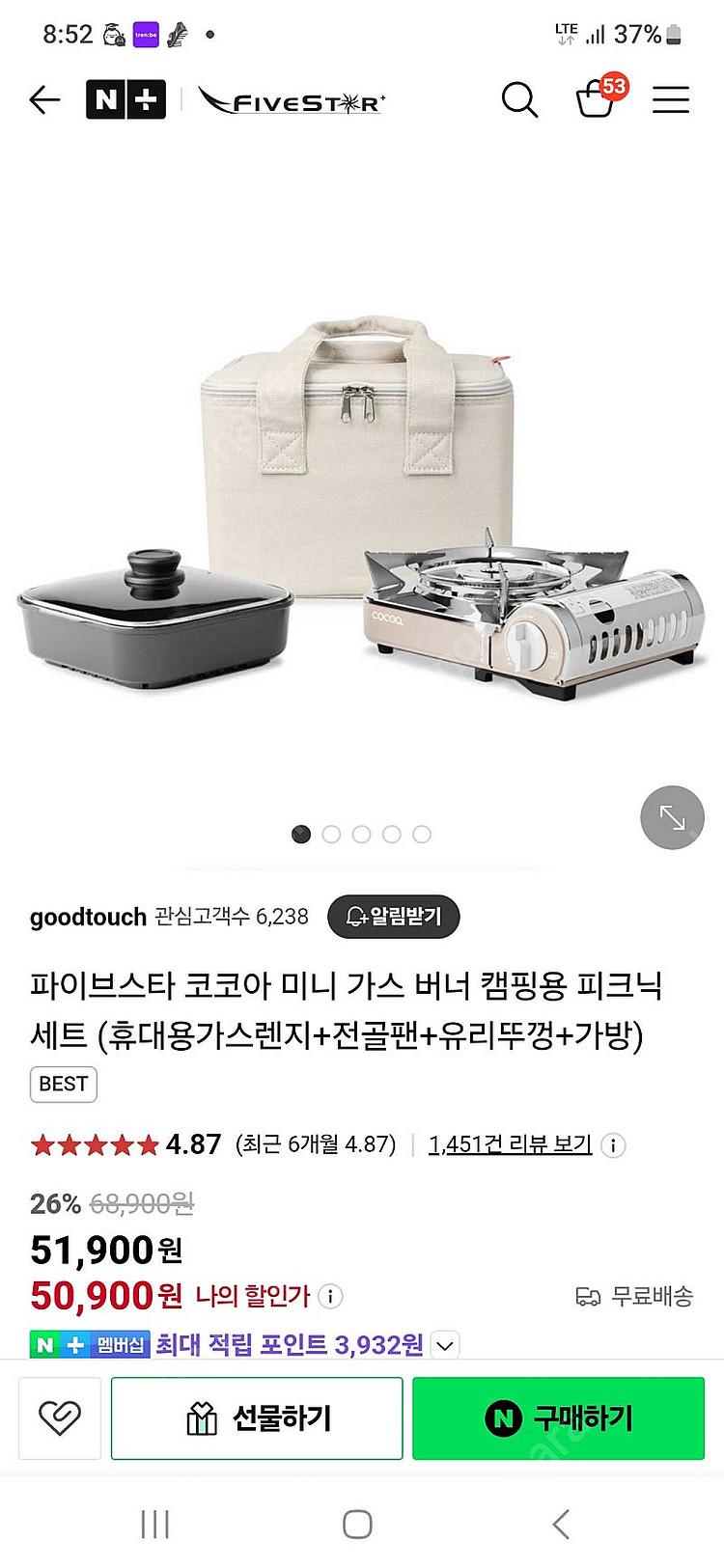Tap the goodtouch seller name
The width and height of the screenshot is (724, 1568).
point(88,917)
